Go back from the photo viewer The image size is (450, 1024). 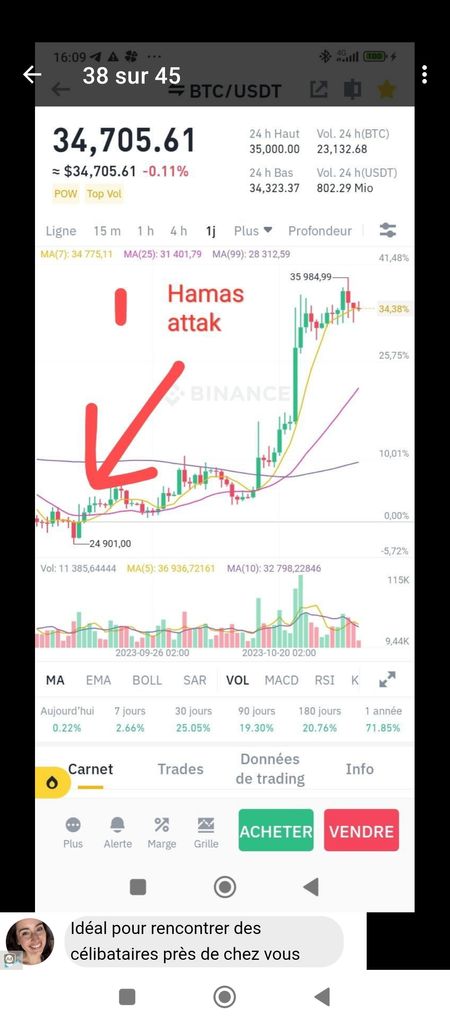click(32, 74)
